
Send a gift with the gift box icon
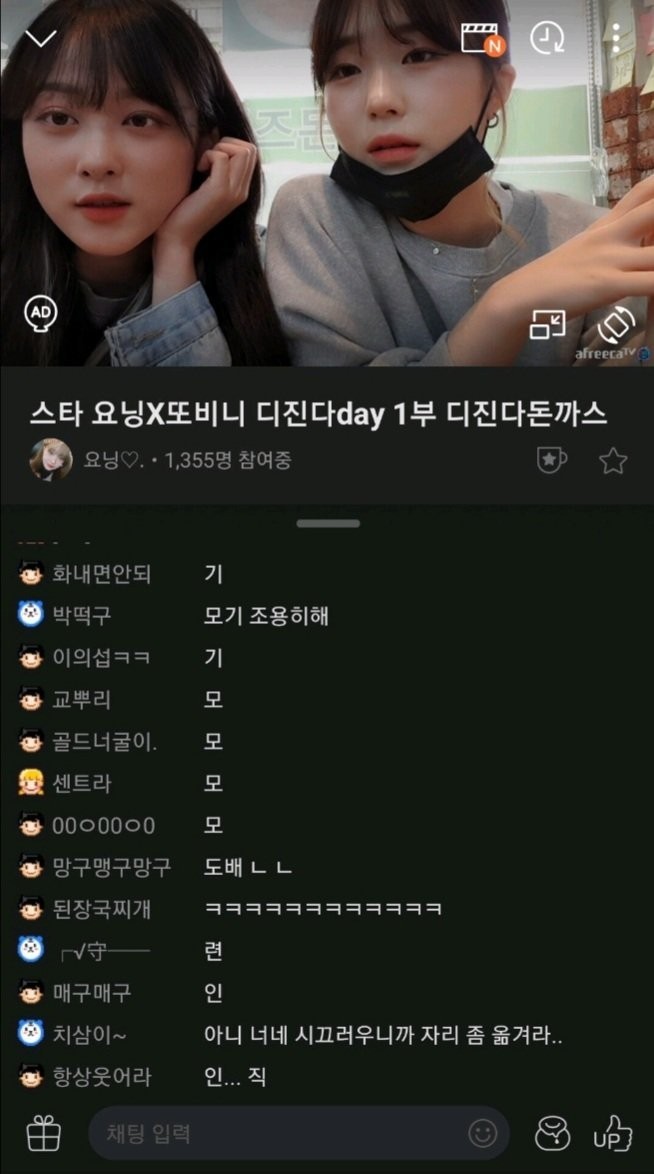pyautogui.click(x=44, y=1132)
